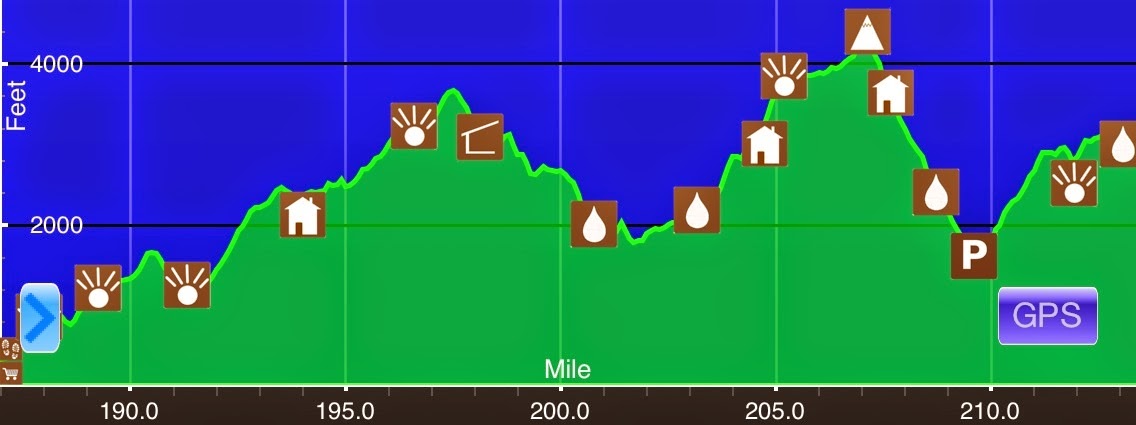This screenshot has width=1136, height=425.
Task: Select the house marker near mile 194
Action: pos(302,214)
